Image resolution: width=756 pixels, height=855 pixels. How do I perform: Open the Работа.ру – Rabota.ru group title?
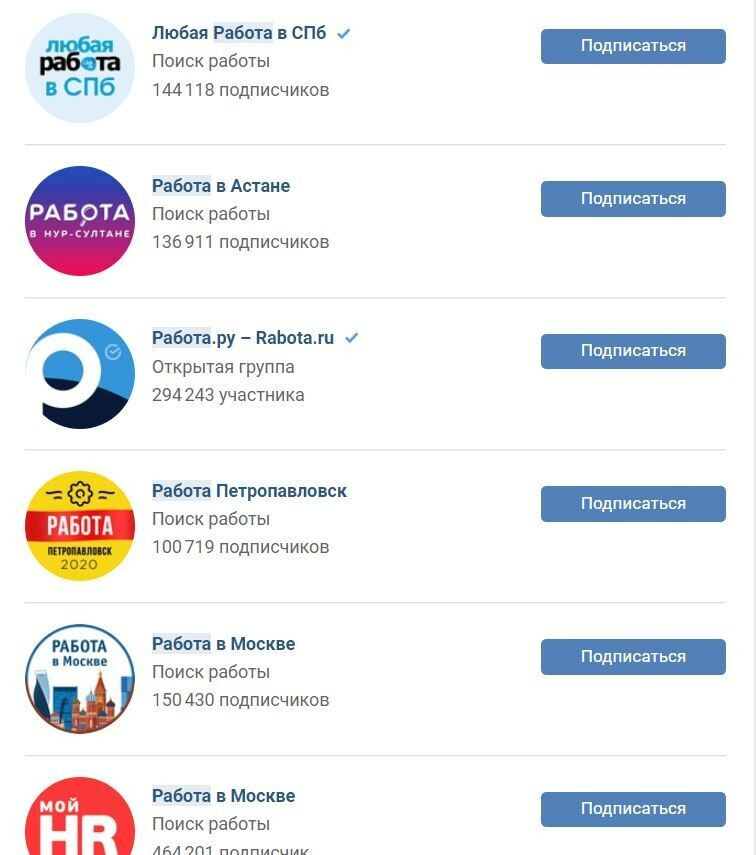(x=243, y=338)
